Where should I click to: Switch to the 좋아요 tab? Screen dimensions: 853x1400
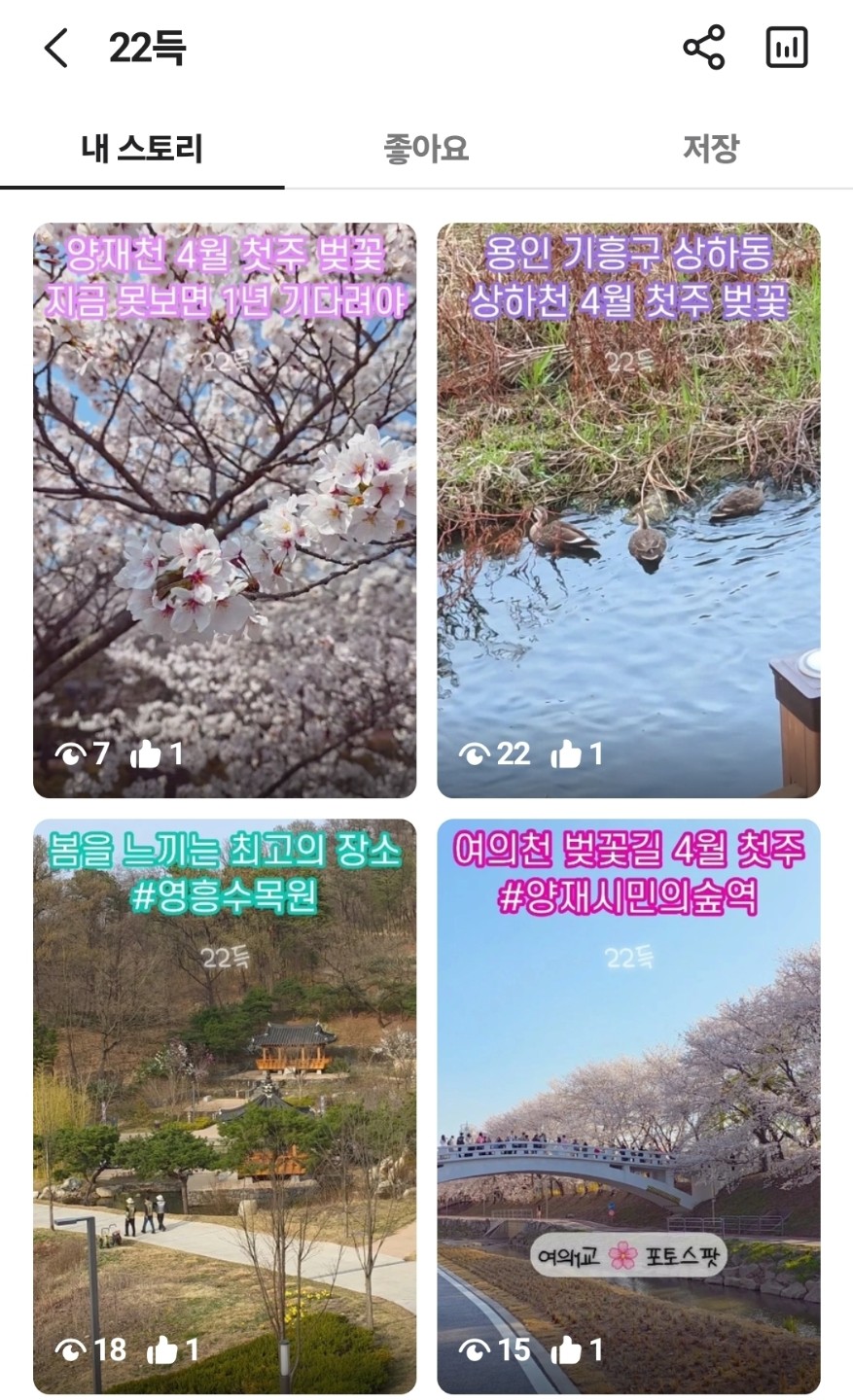tap(426, 149)
